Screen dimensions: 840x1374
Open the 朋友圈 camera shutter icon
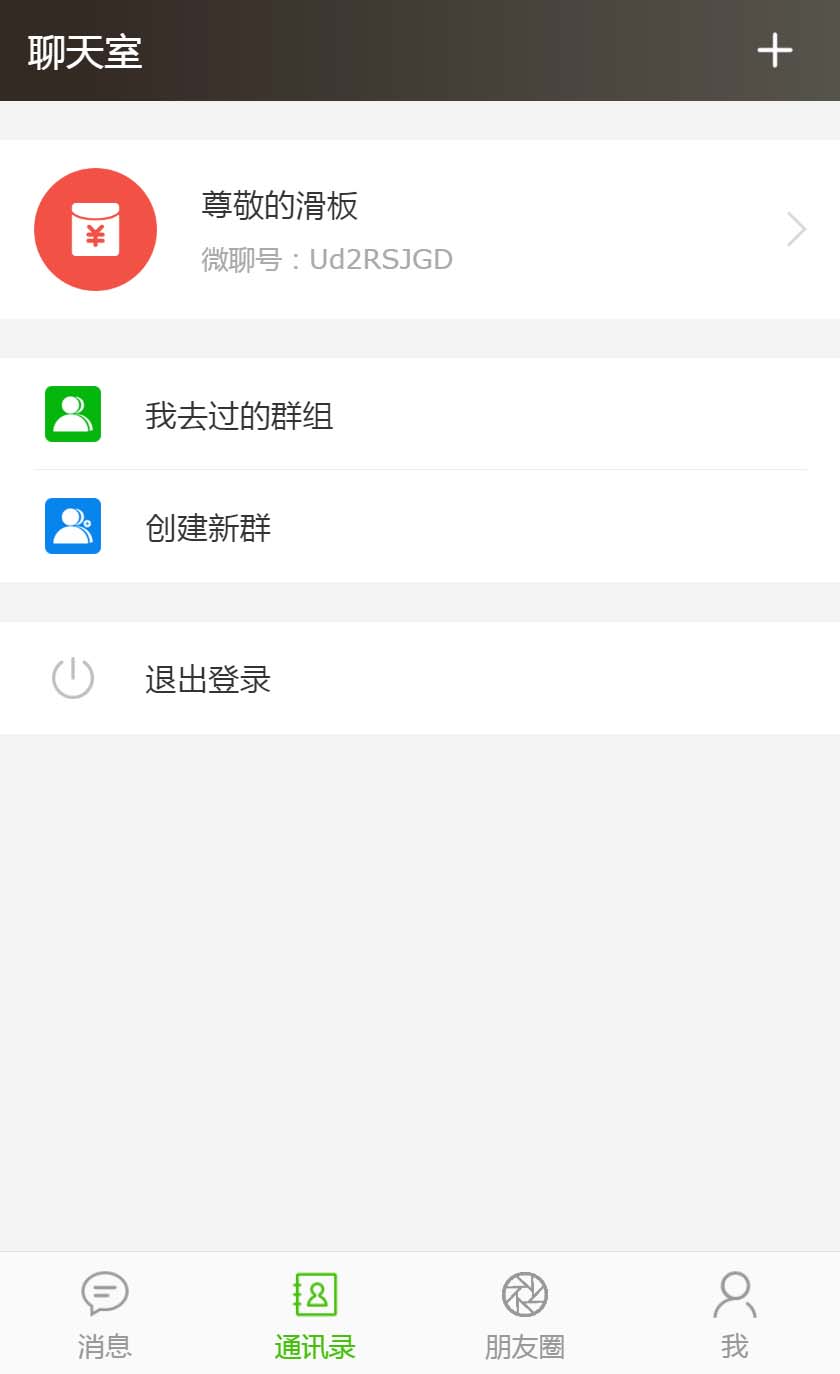click(524, 1293)
